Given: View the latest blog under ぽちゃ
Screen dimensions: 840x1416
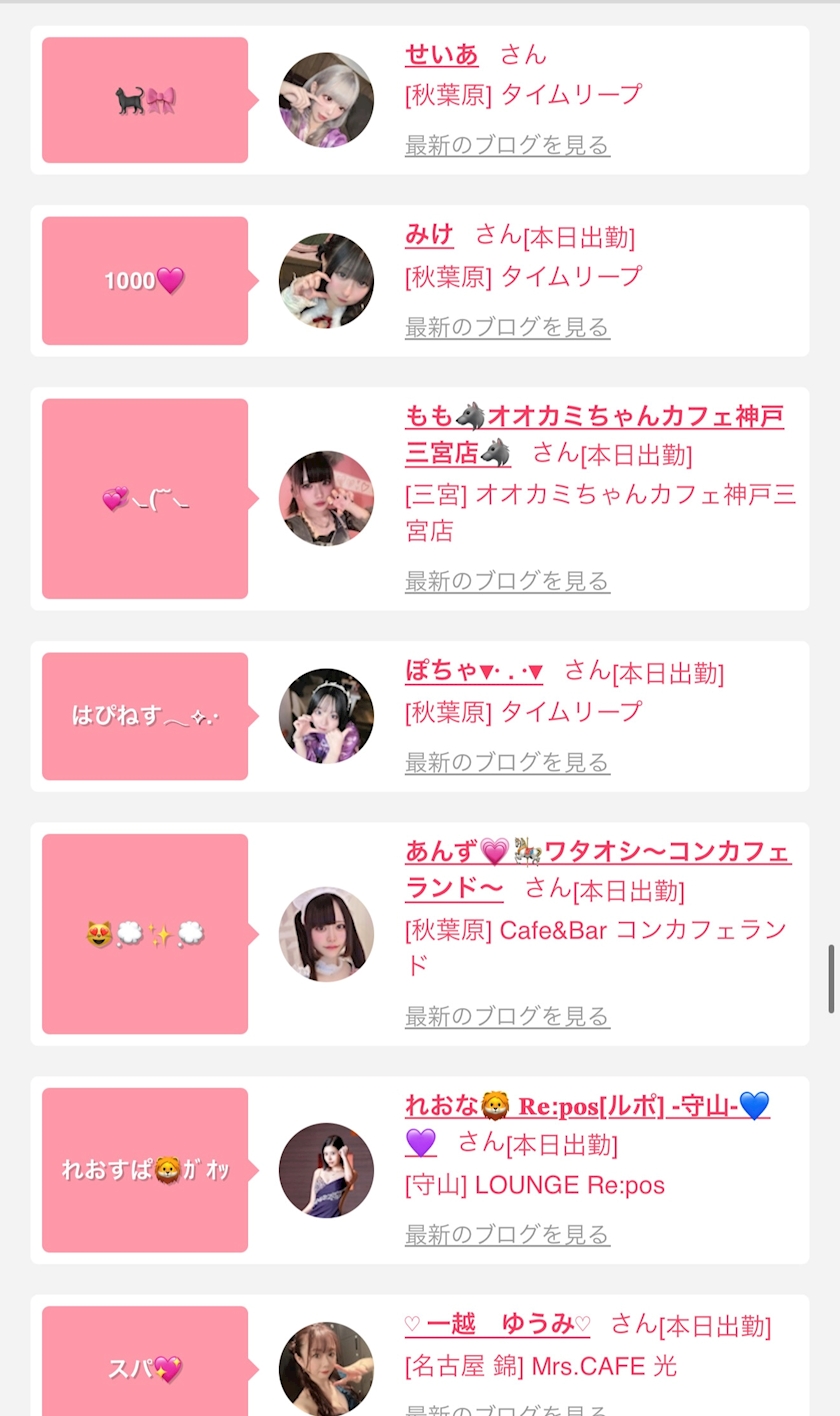Looking at the screenshot, I should point(507,763).
